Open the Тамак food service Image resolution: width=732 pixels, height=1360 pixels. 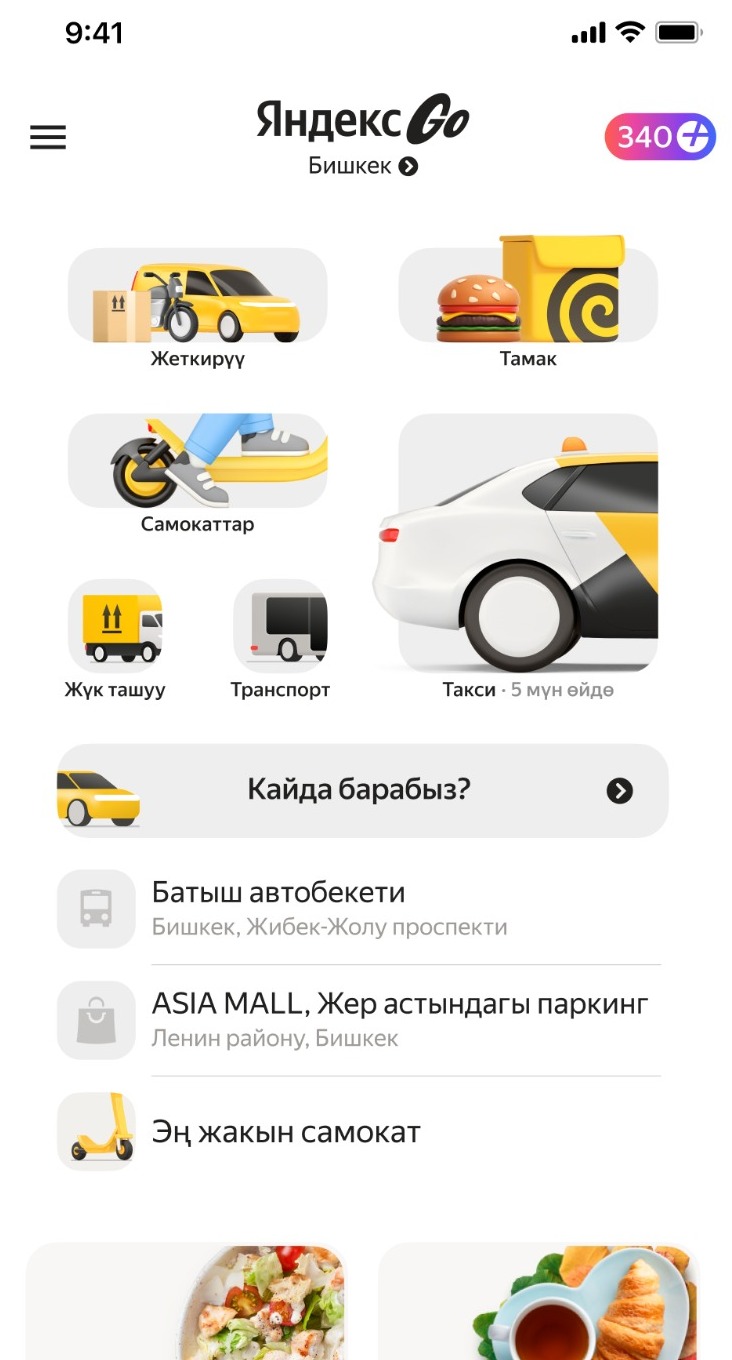528,304
